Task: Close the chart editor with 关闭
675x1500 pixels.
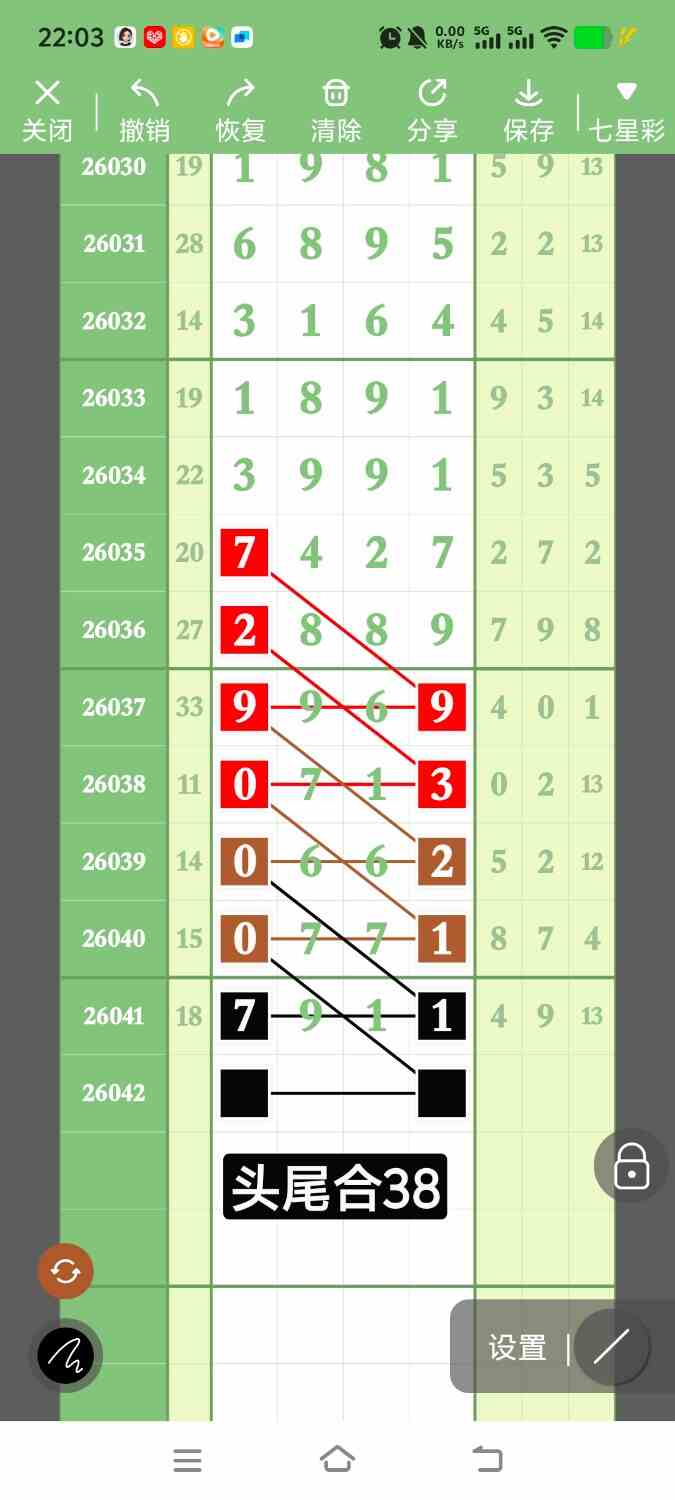Action: click(x=47, y=111)
